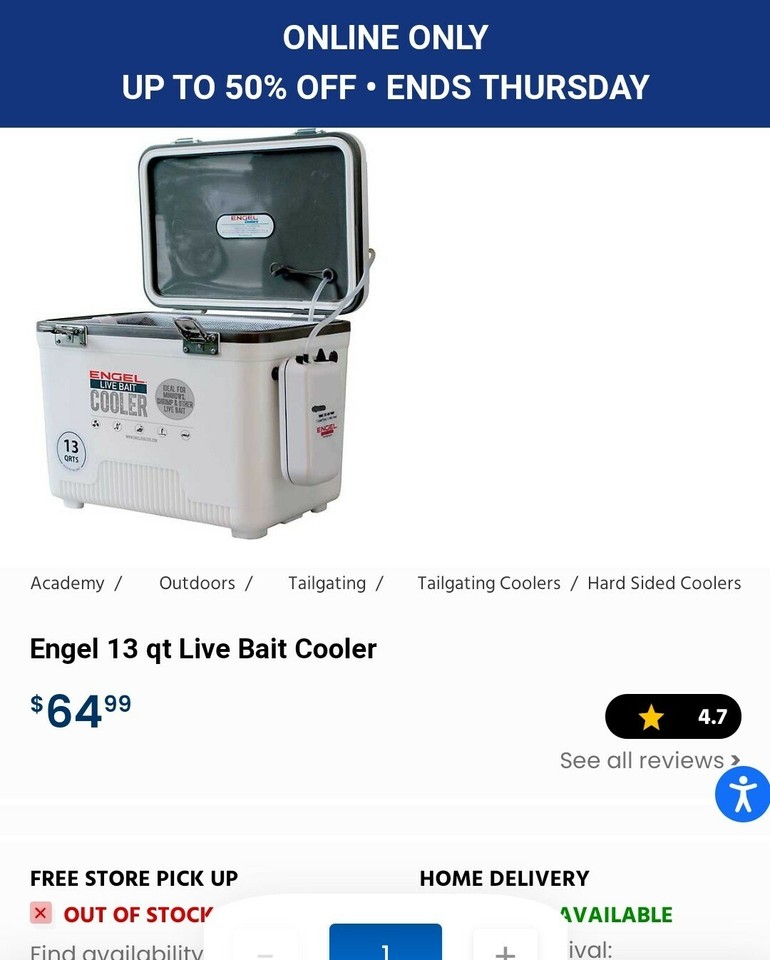Click the red out of stock X icon
This screenshot has height=960, width=770.
(38, 913)
